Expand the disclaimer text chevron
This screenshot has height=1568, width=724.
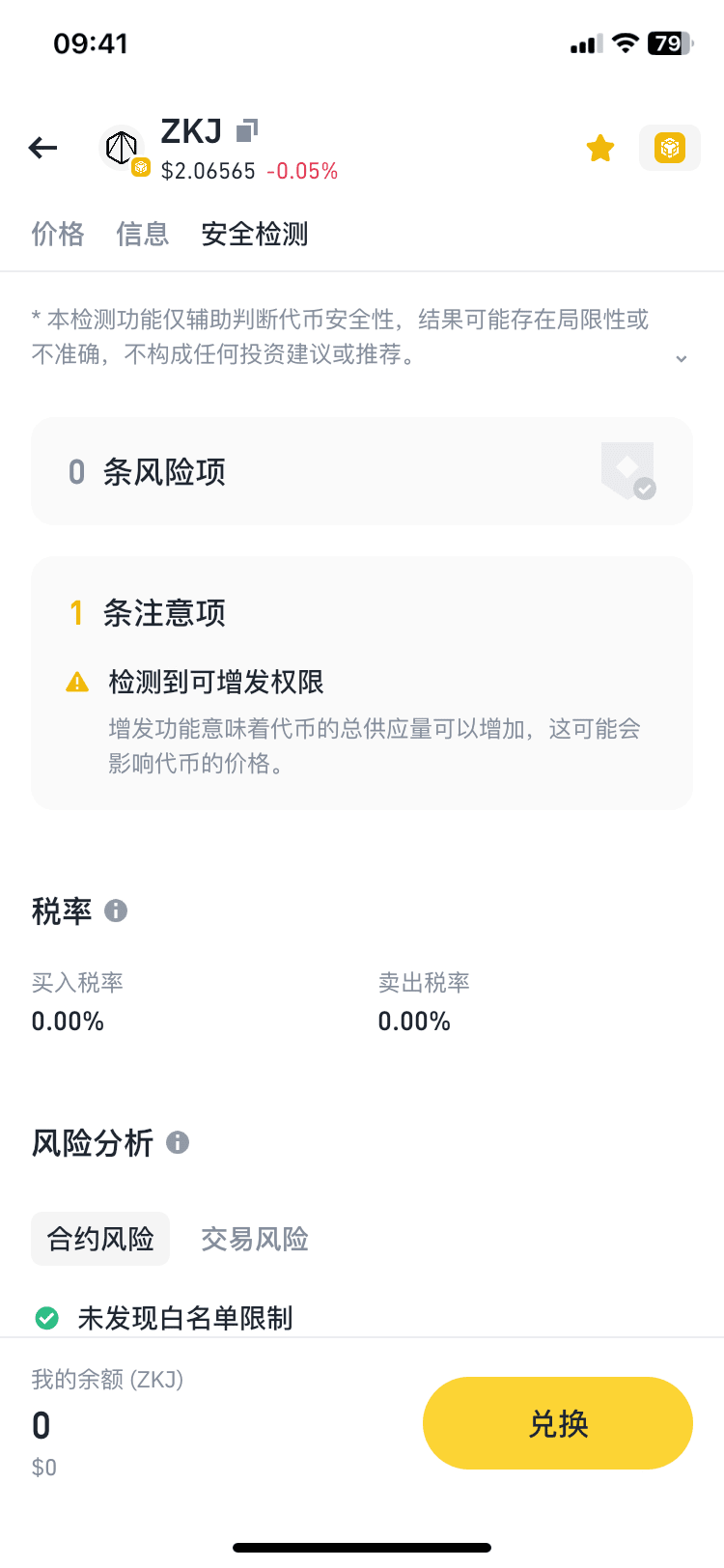pyautogui.click(x=682, y=358)
